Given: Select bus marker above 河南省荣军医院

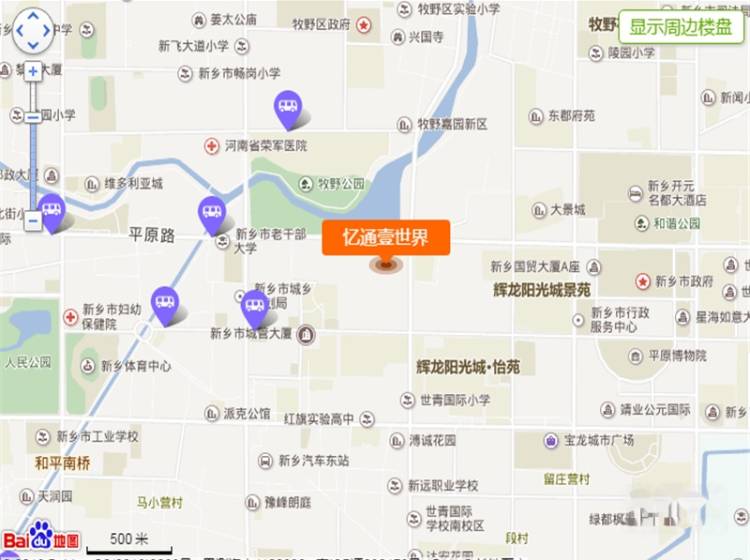Looking at the screenshot, I should coord(288,106).
